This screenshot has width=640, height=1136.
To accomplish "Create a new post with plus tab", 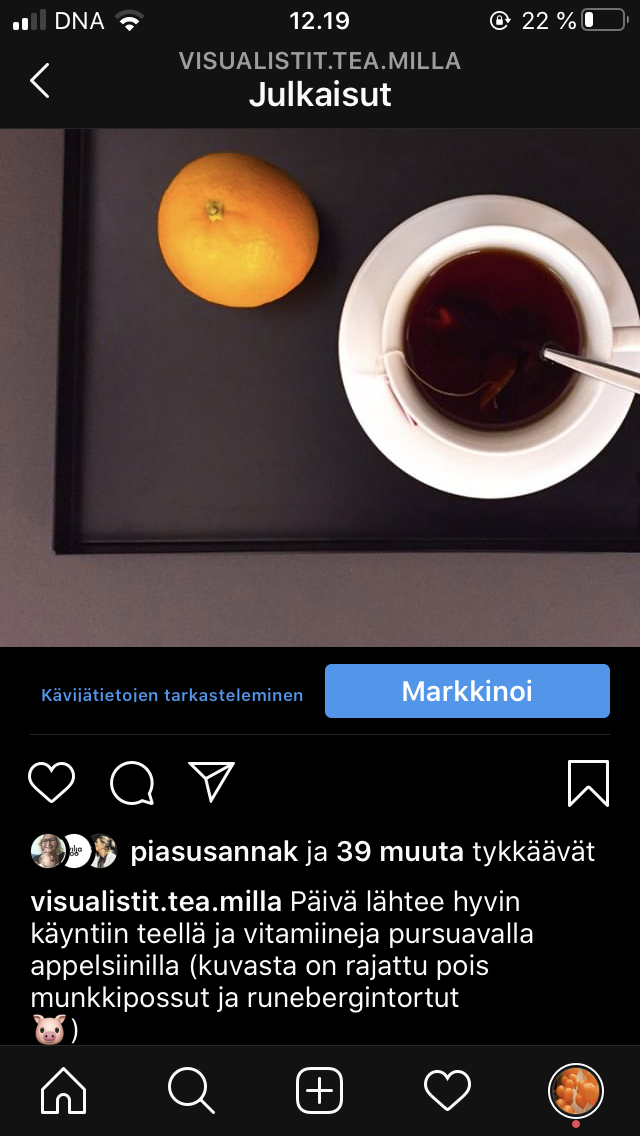I will tap(320, 1089).
